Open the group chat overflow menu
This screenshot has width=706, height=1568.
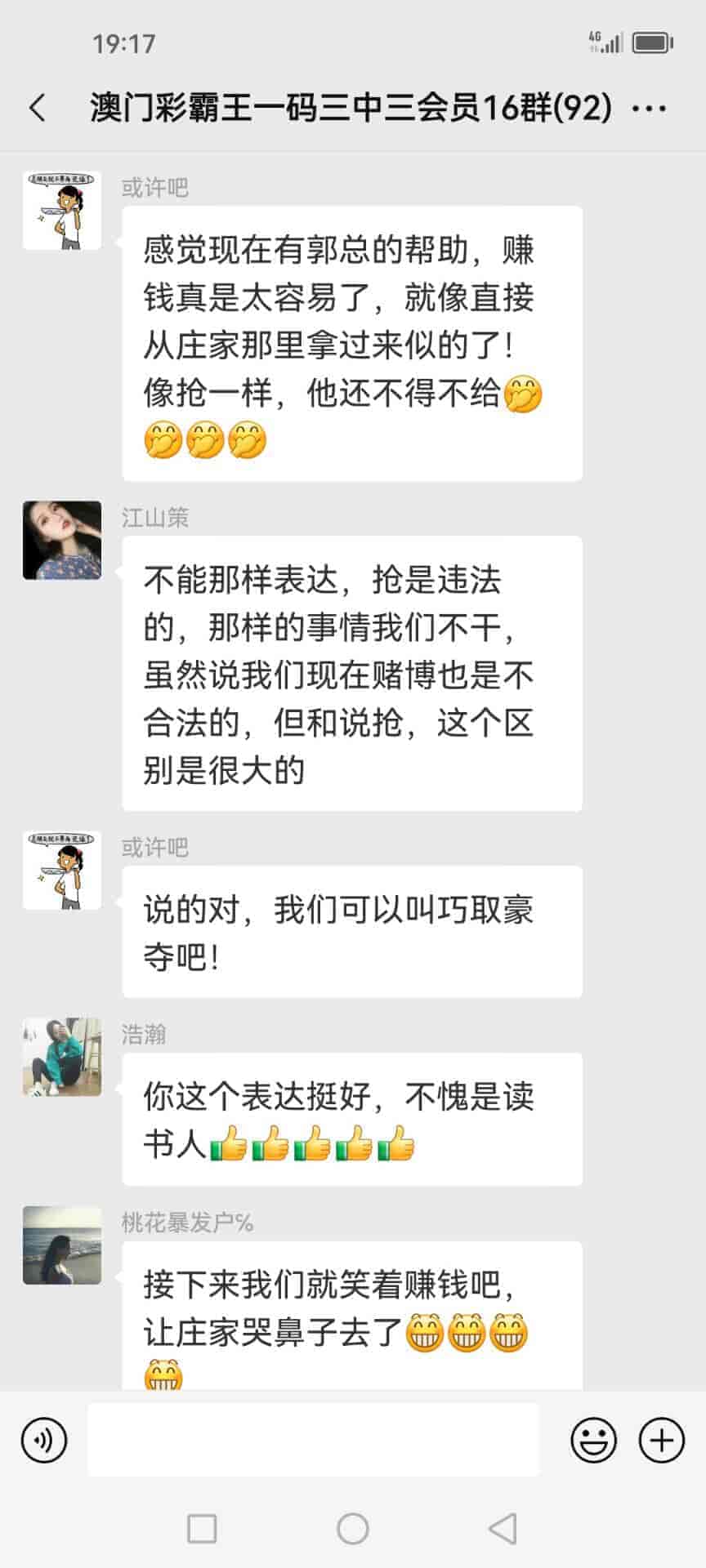click(x=650, y=108)
